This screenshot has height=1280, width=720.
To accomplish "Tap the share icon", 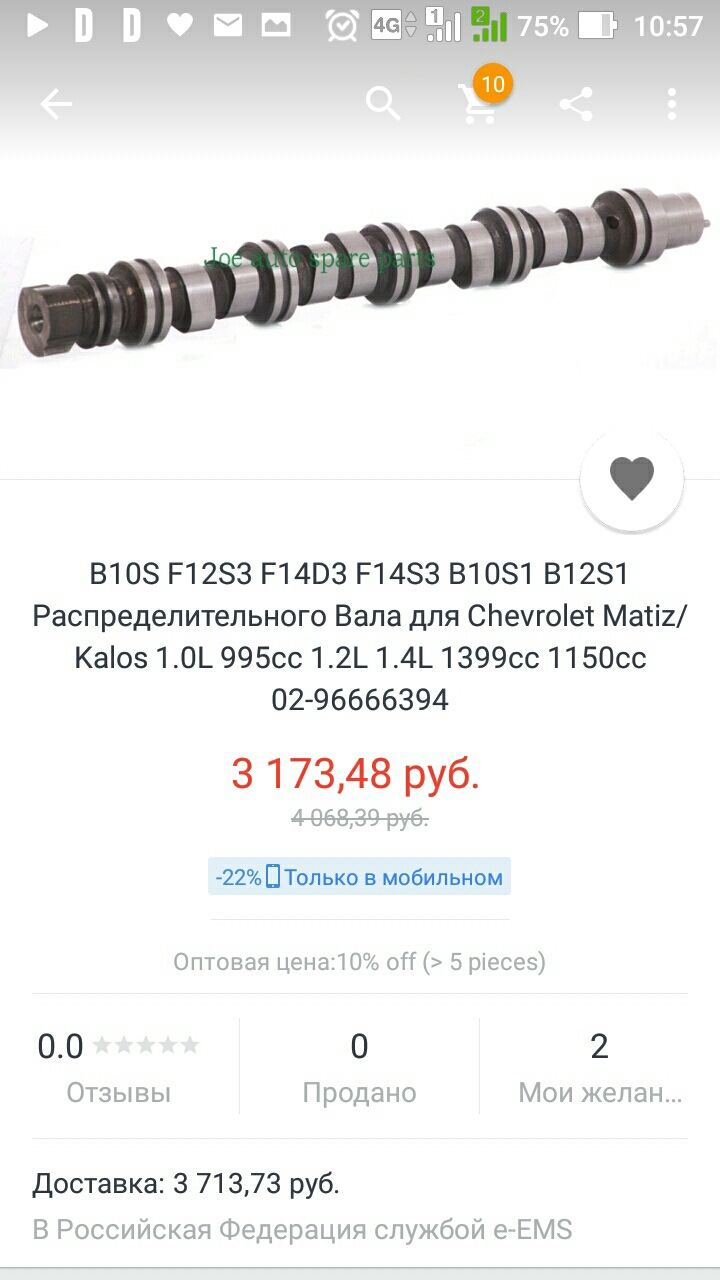I will pyautogui.click(x=575, y=103).
